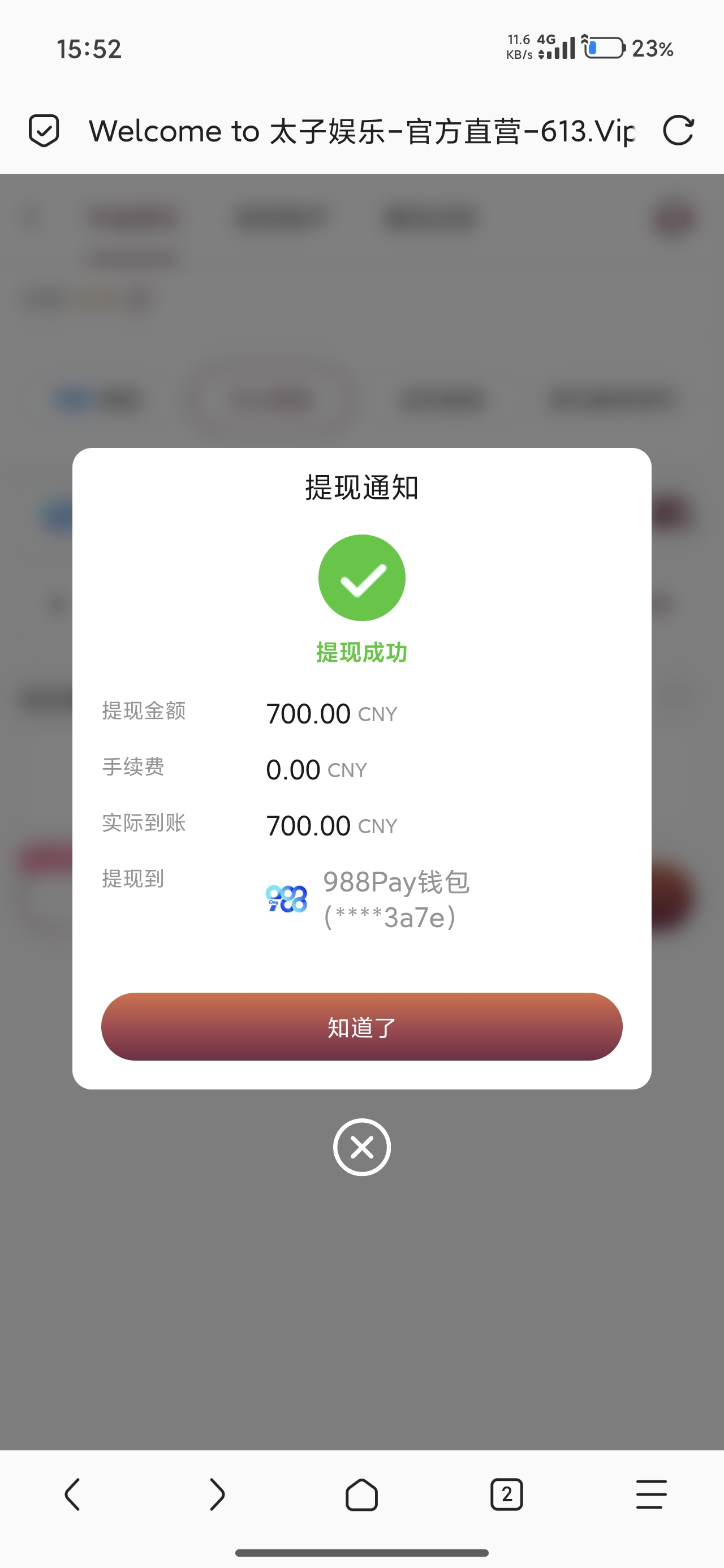The image size is (724, 1568).
Task: Tap the 知道了 confirmation button
Action: (x=361, y=1027)
